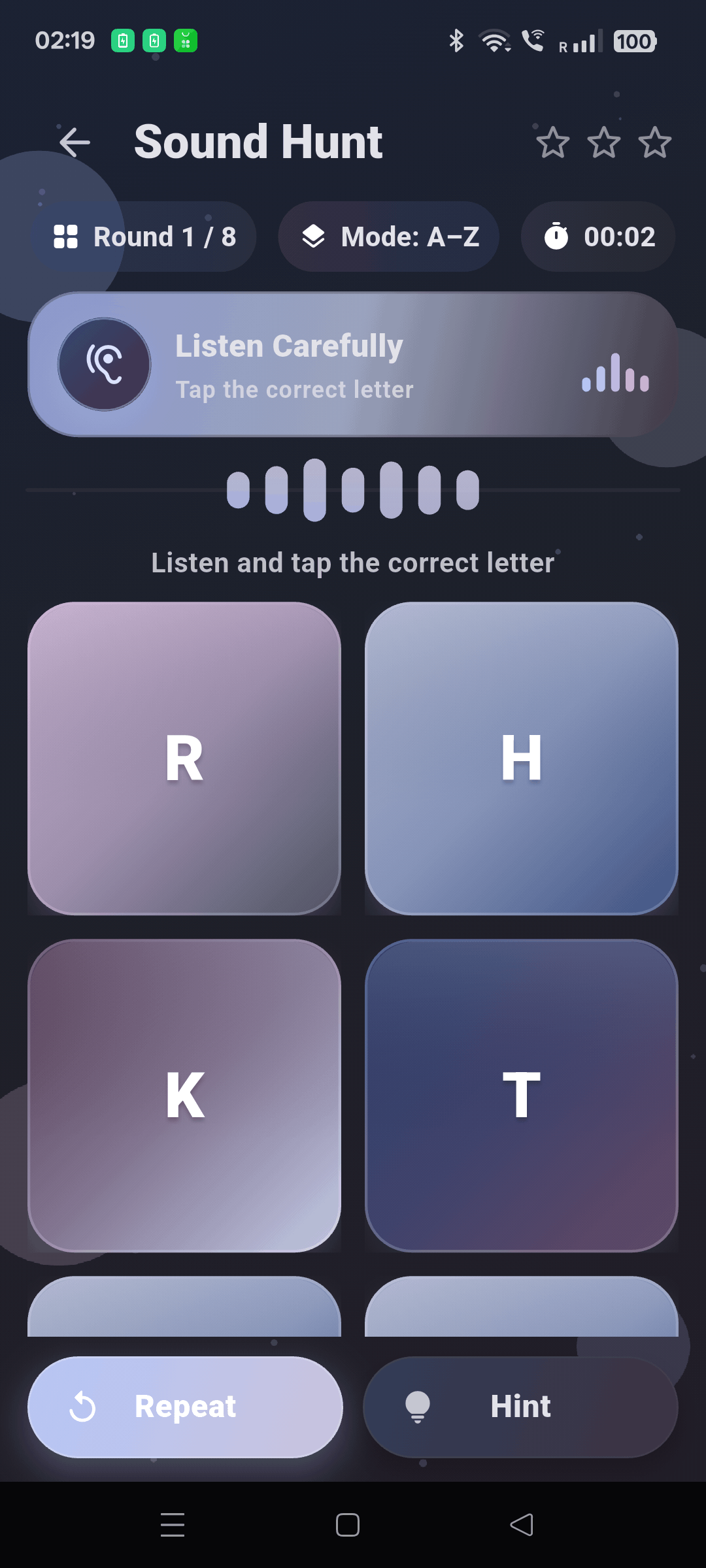
Task: Tap the grid icon next to Round 1 / 8
Action: click(67, 237)
